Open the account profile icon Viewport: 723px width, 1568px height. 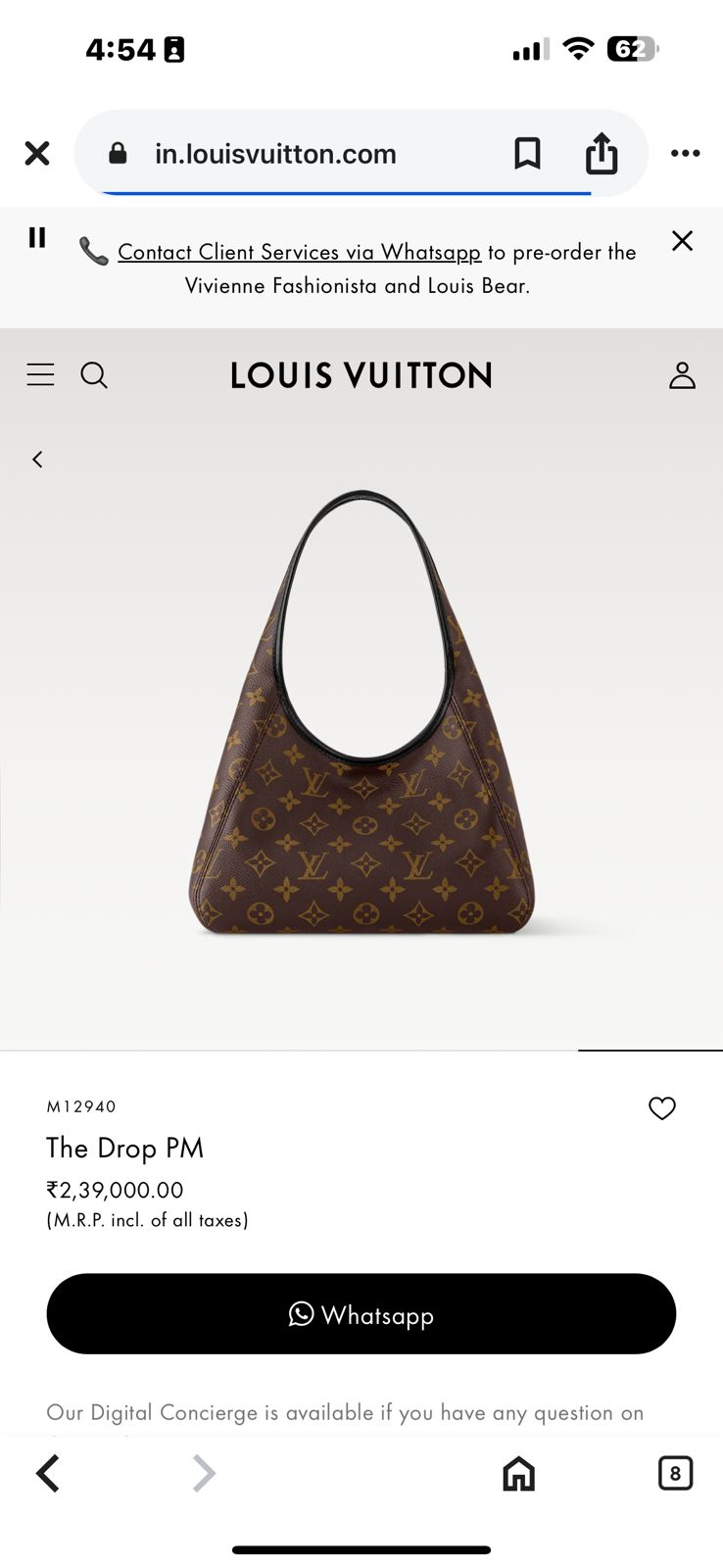pyautogui.click(x=682, y=375)
